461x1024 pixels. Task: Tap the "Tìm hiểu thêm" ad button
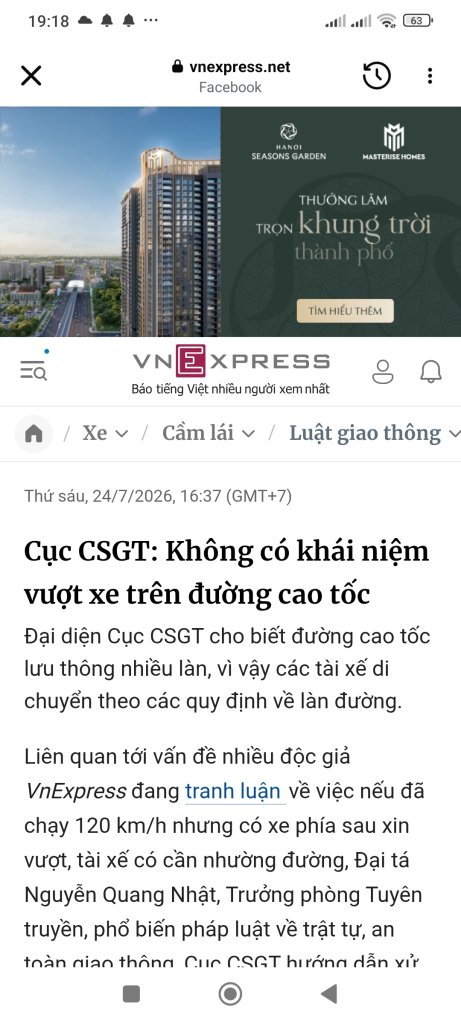345,311
